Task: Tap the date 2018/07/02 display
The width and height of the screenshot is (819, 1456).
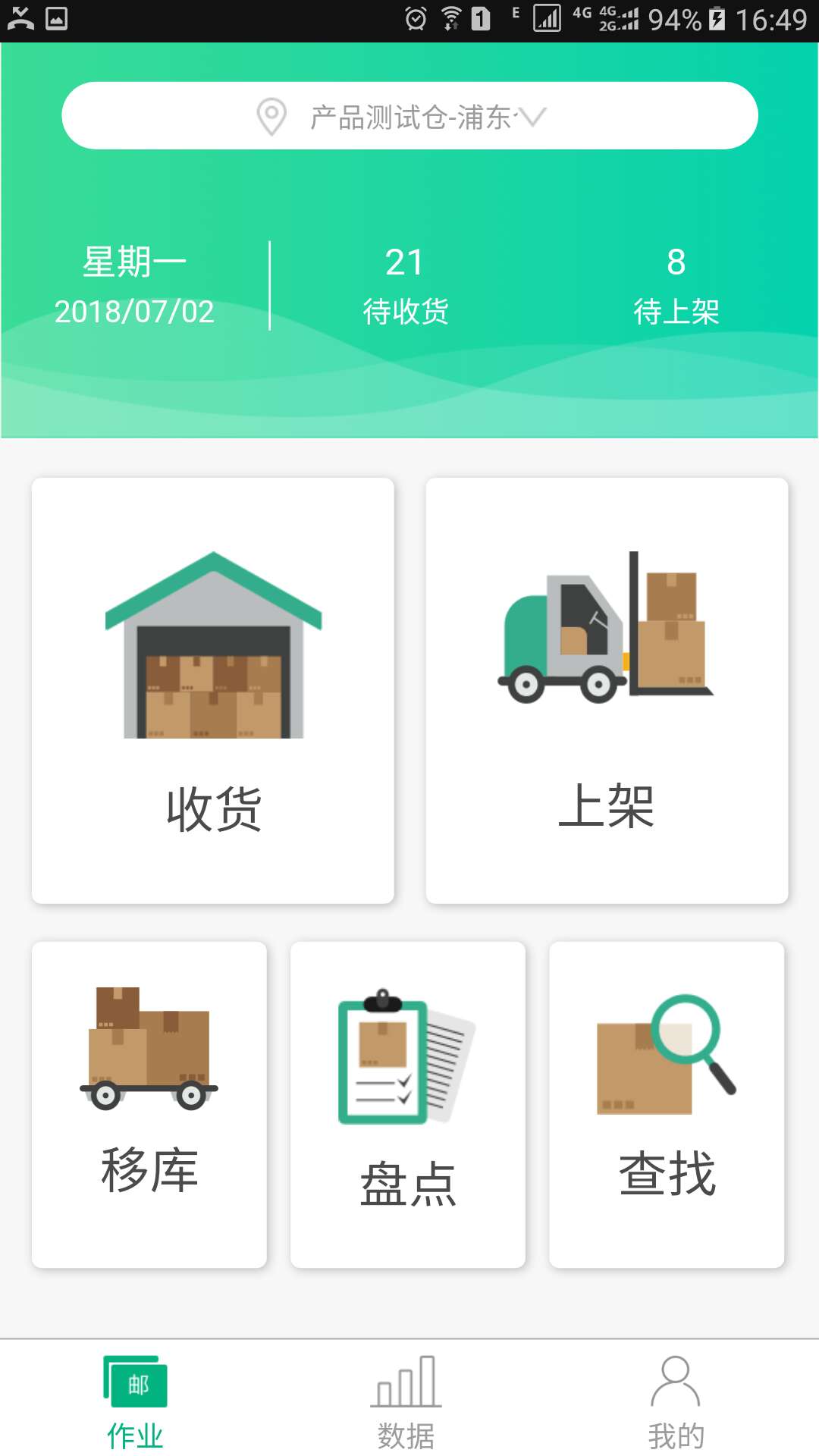Action: (x=133, y=311)
